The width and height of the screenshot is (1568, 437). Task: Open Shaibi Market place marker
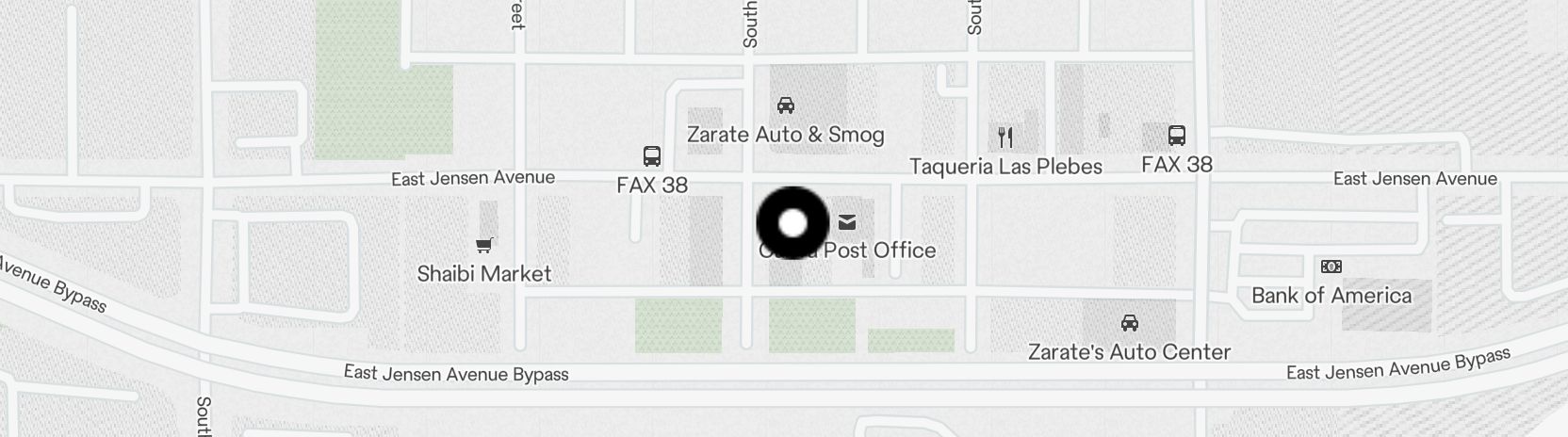tap(483, 247)
